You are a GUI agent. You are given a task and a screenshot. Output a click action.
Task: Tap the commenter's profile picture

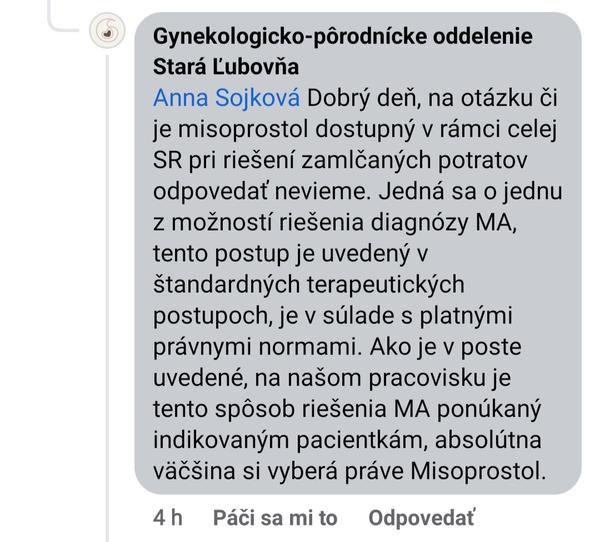[109, 32]
